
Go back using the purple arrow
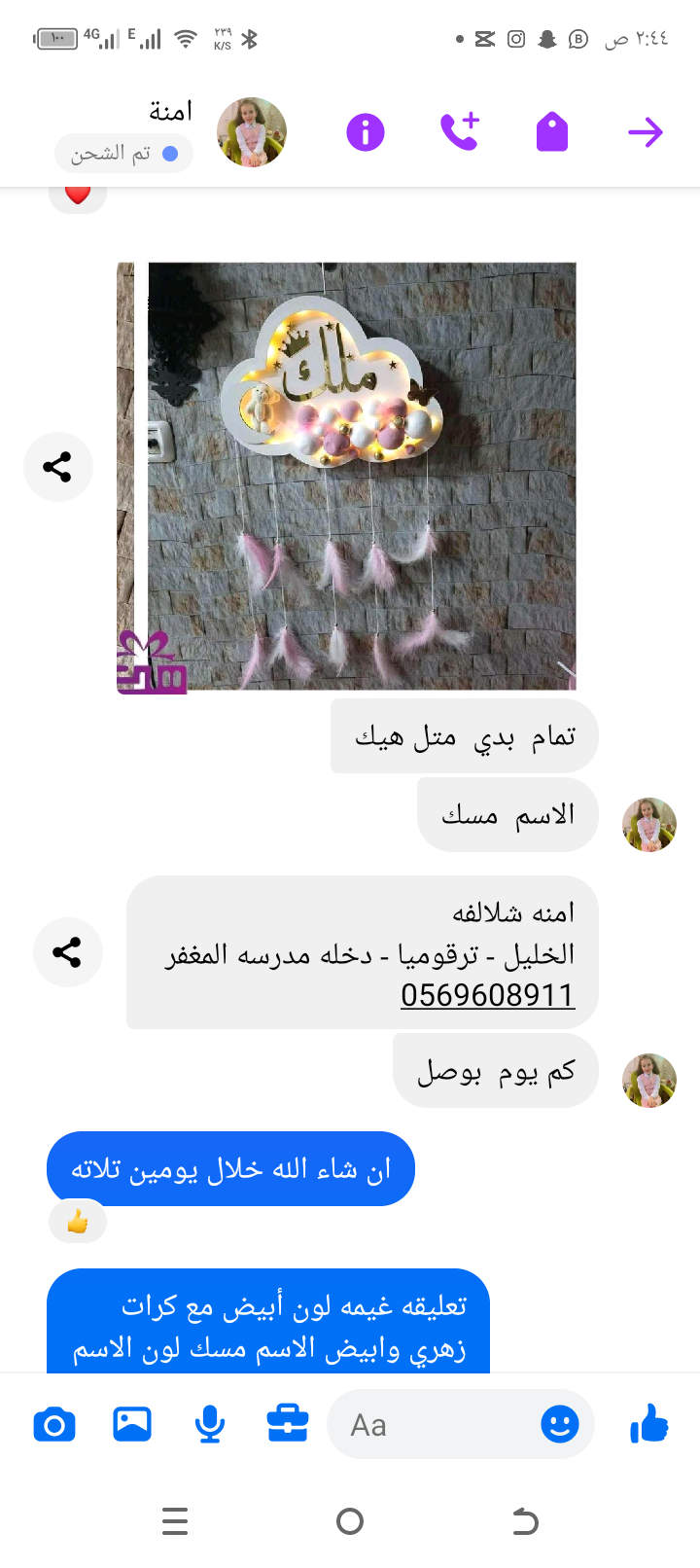pos(645,132)
